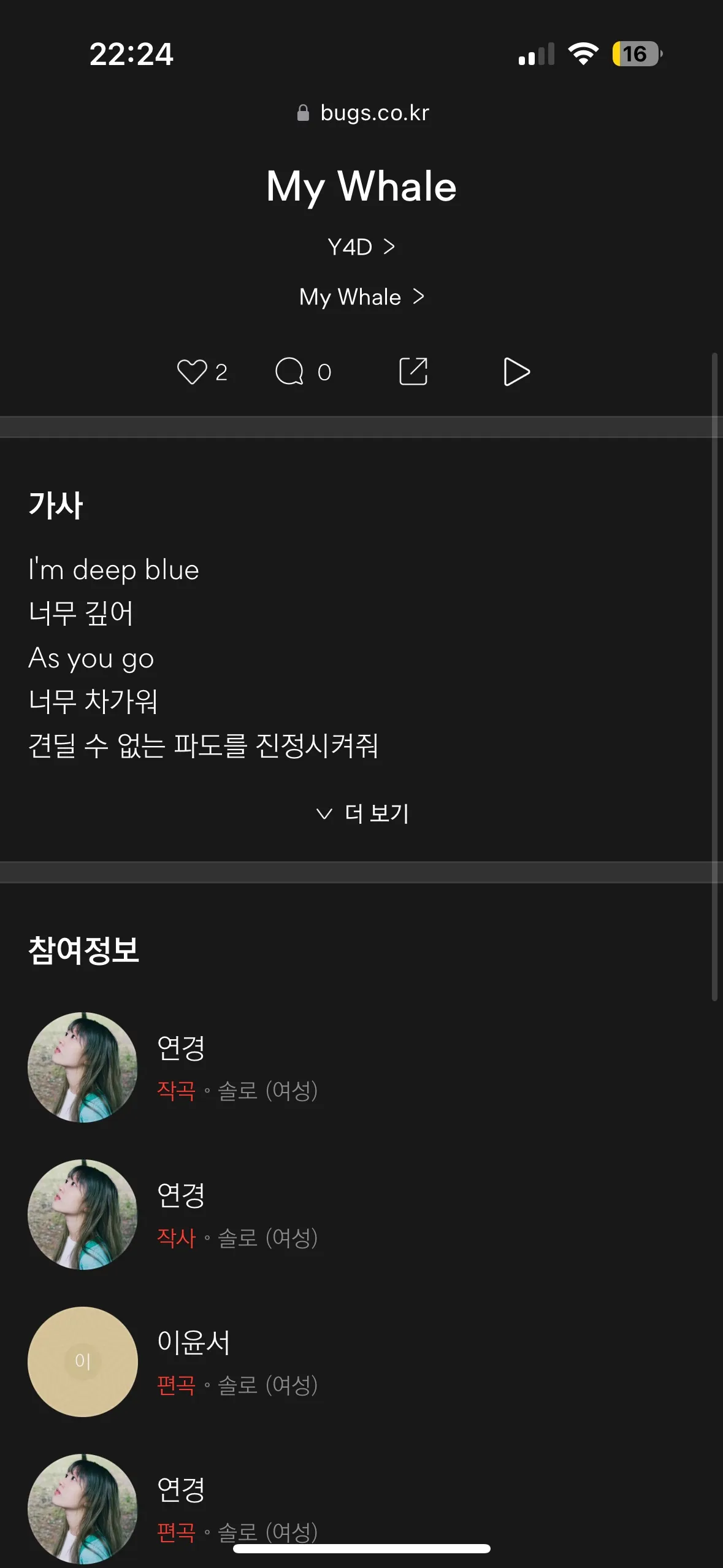Expand lyrics with 더 보기
This screenshot has height=1568, width=723.
[x=361, y=814]
